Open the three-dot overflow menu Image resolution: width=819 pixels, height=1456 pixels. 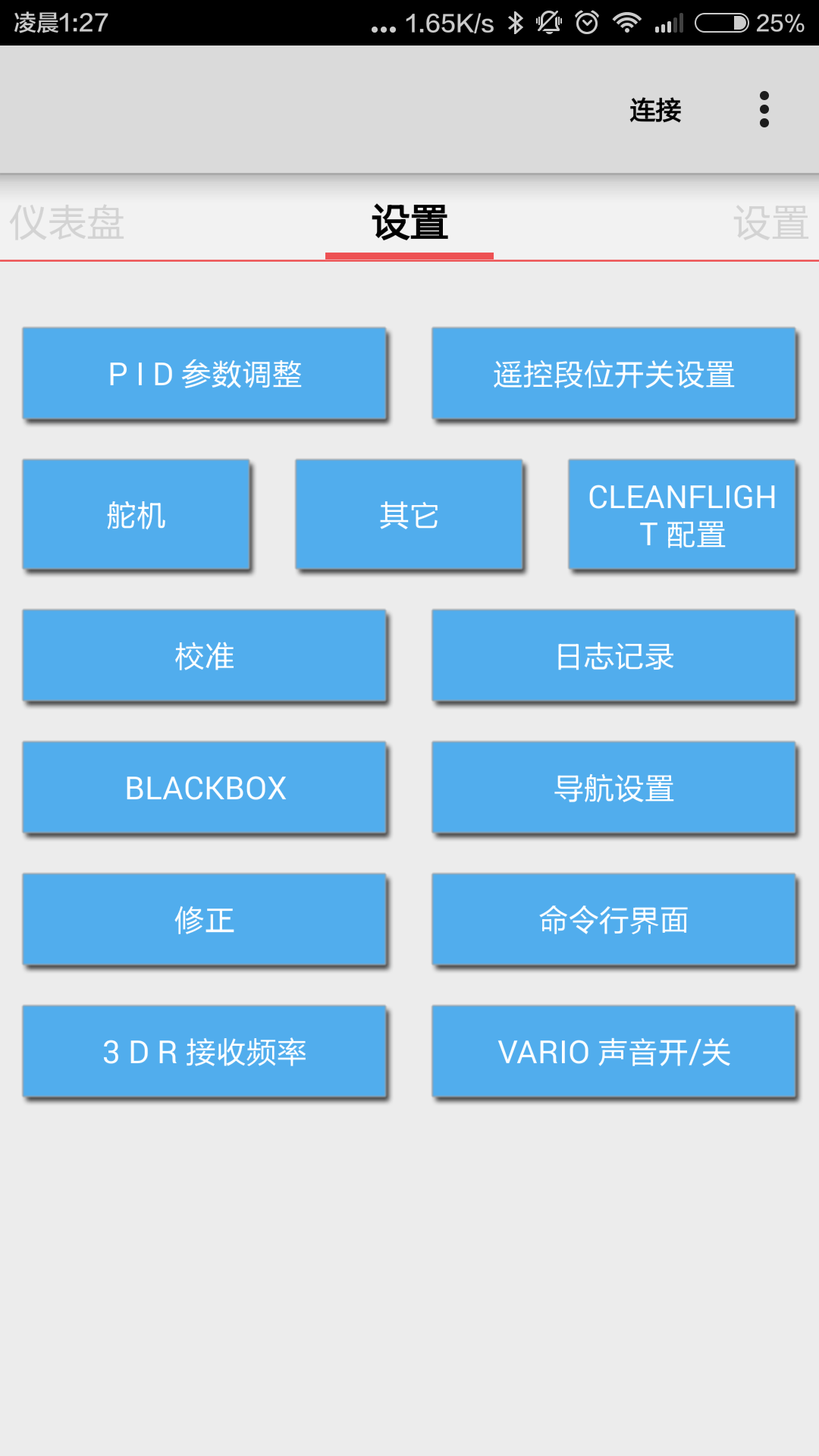[764, 110]
